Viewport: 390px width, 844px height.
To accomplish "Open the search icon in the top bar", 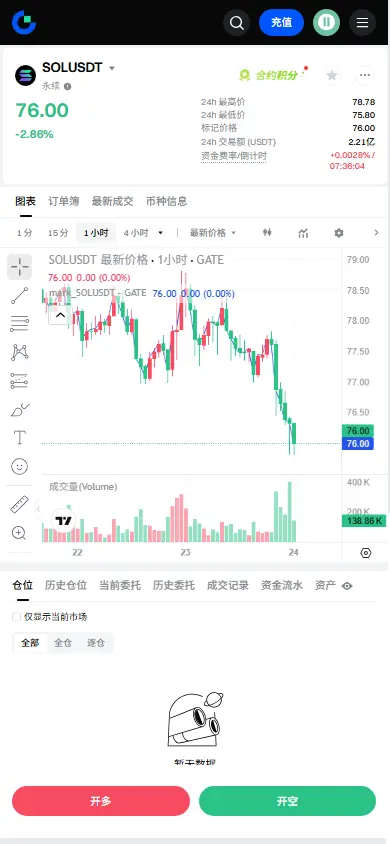I will [x=236, y=23].
